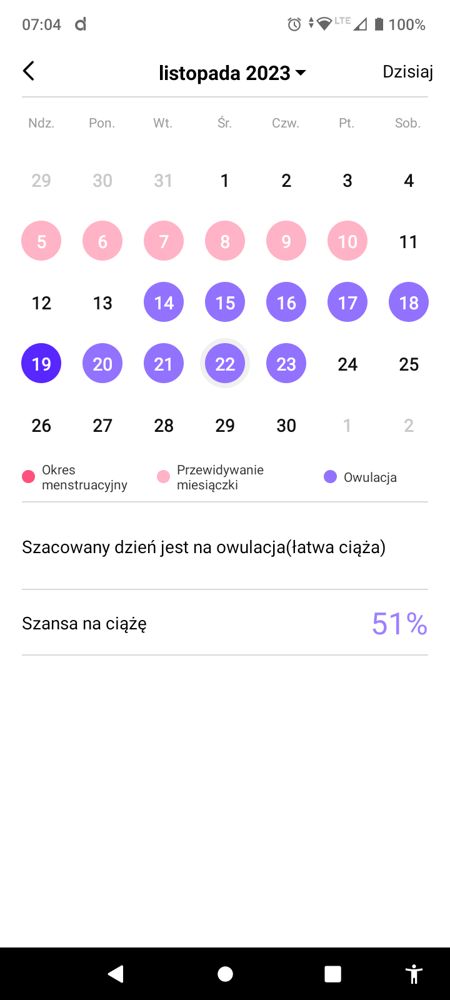Image resolution: width=450 pixels, height=1000 pixels.
Task: Tap the system home button
Action: pyautogui.click(x=225, y=973)
